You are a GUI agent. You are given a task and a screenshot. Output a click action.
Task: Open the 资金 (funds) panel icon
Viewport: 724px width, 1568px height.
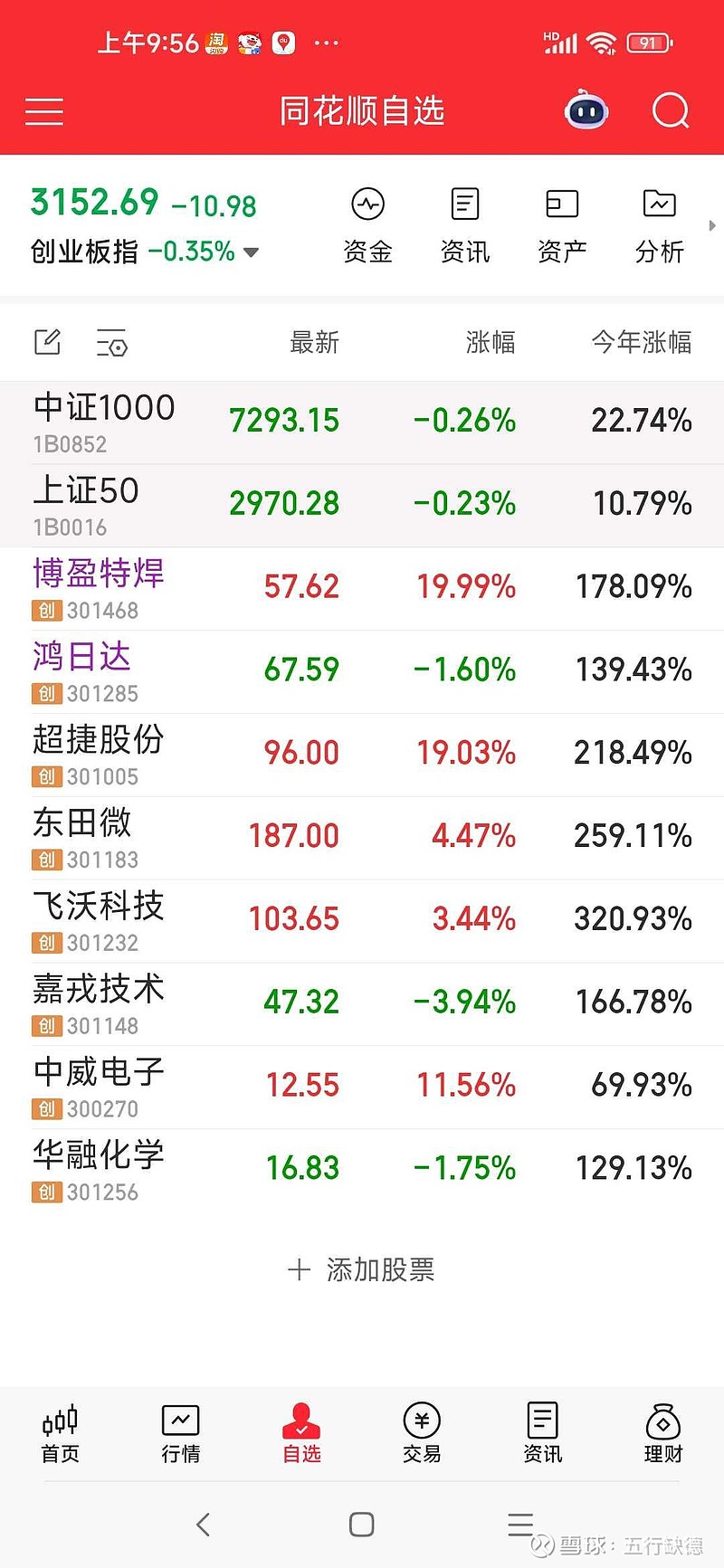click(367, 222)
